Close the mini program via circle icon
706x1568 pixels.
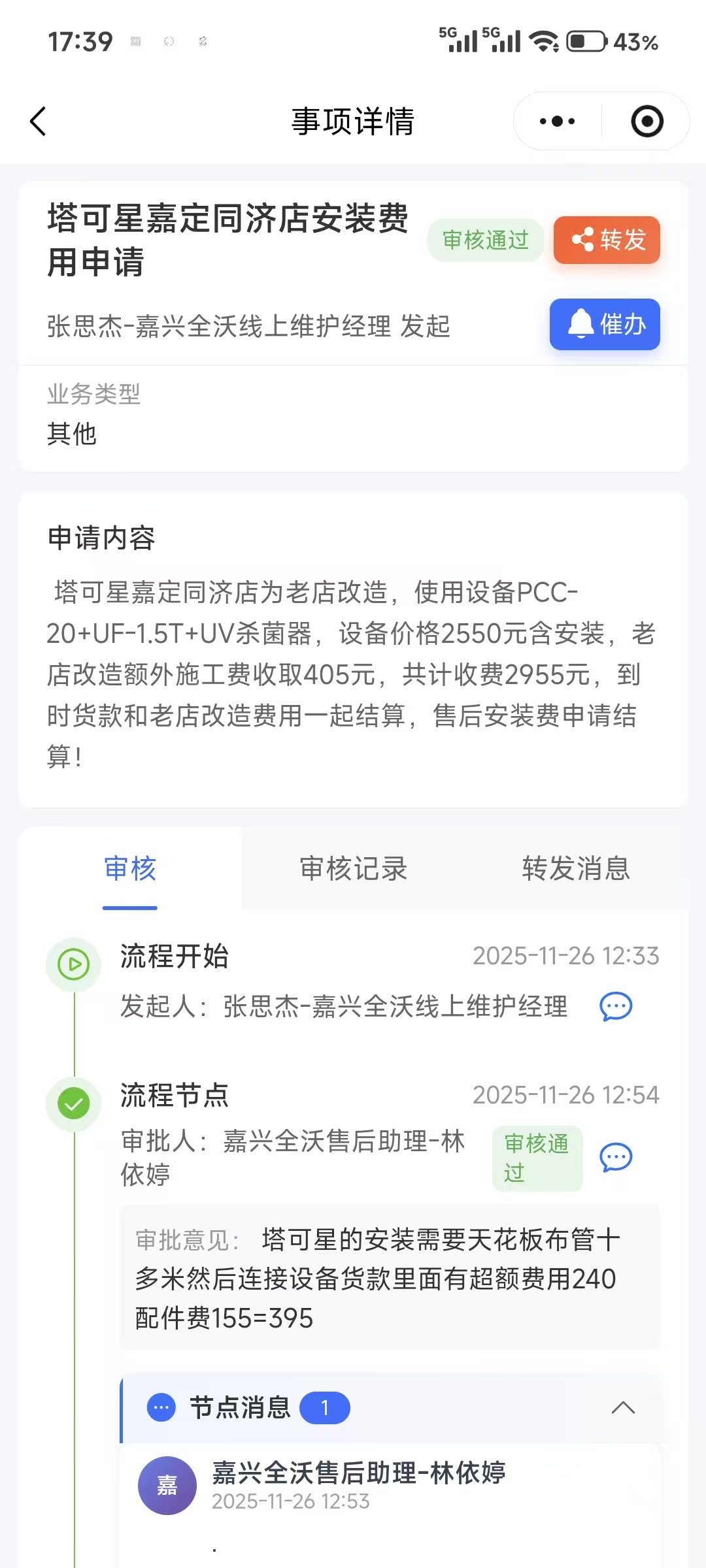(647, 122)
